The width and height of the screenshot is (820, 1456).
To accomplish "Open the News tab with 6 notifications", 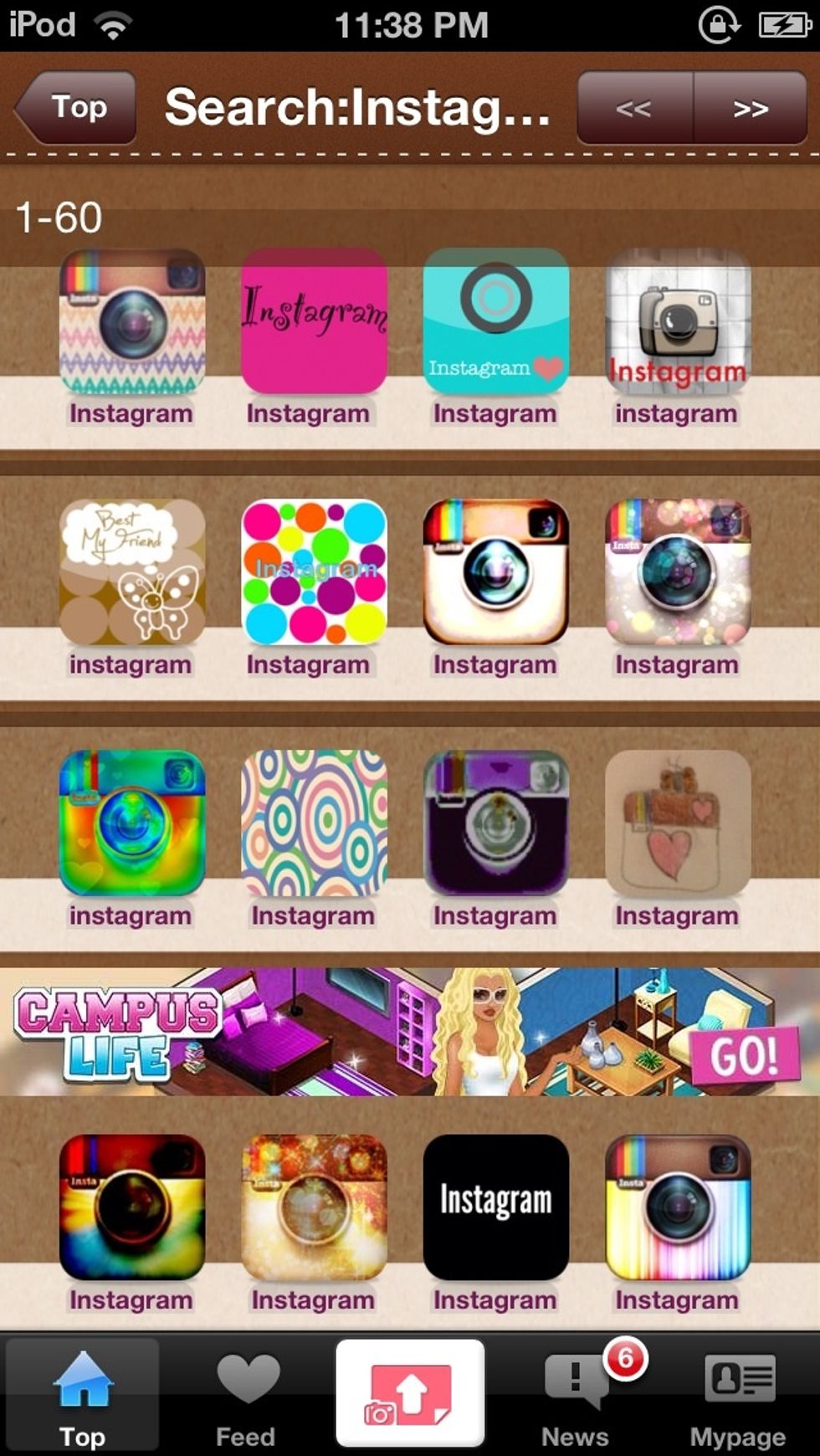I will 576,1394.
